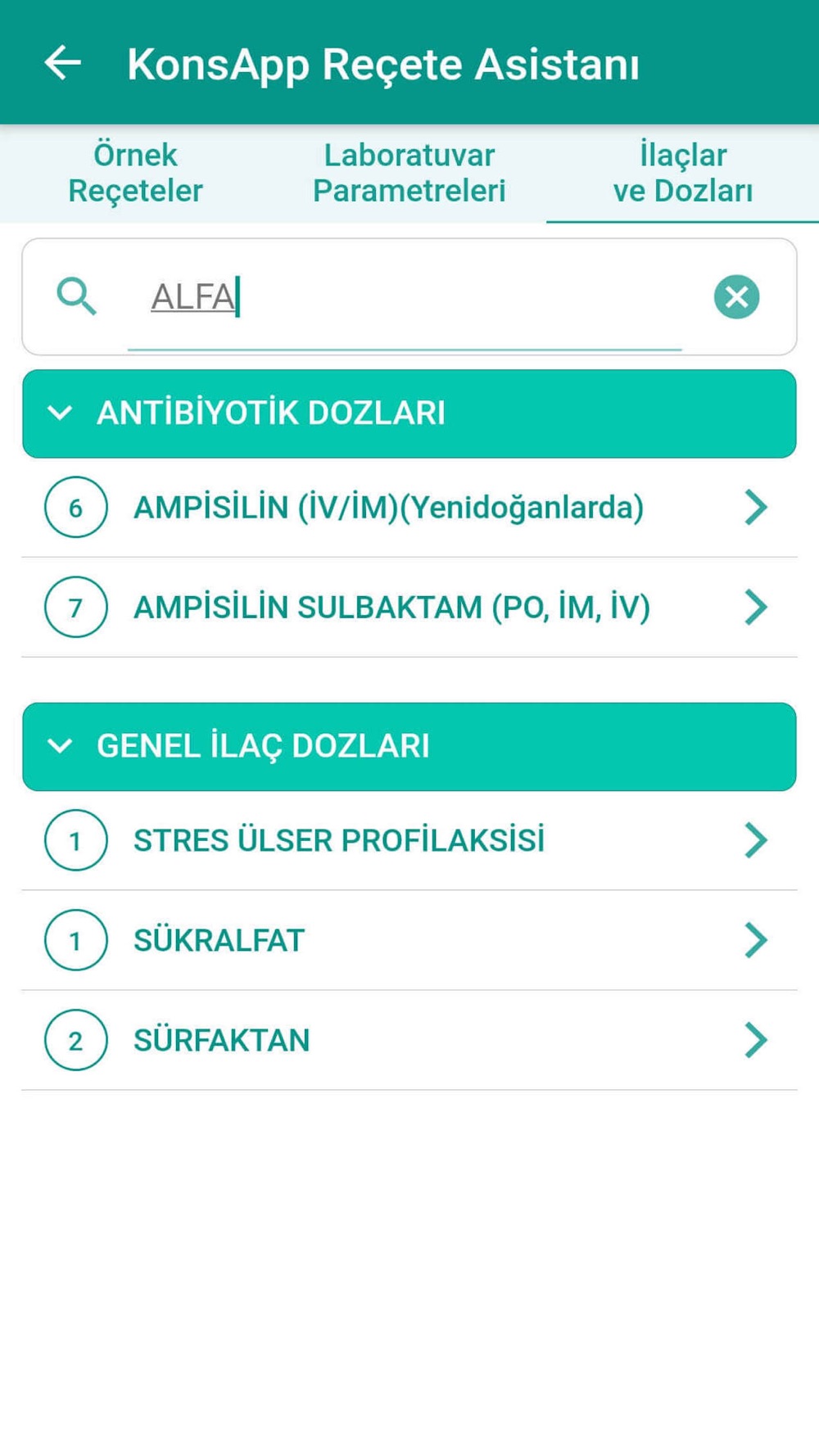This screenshot has height=1456, width=819.
Task: Select the İlaçlar ve Dozları tab
Action: (x=682, y=173)
